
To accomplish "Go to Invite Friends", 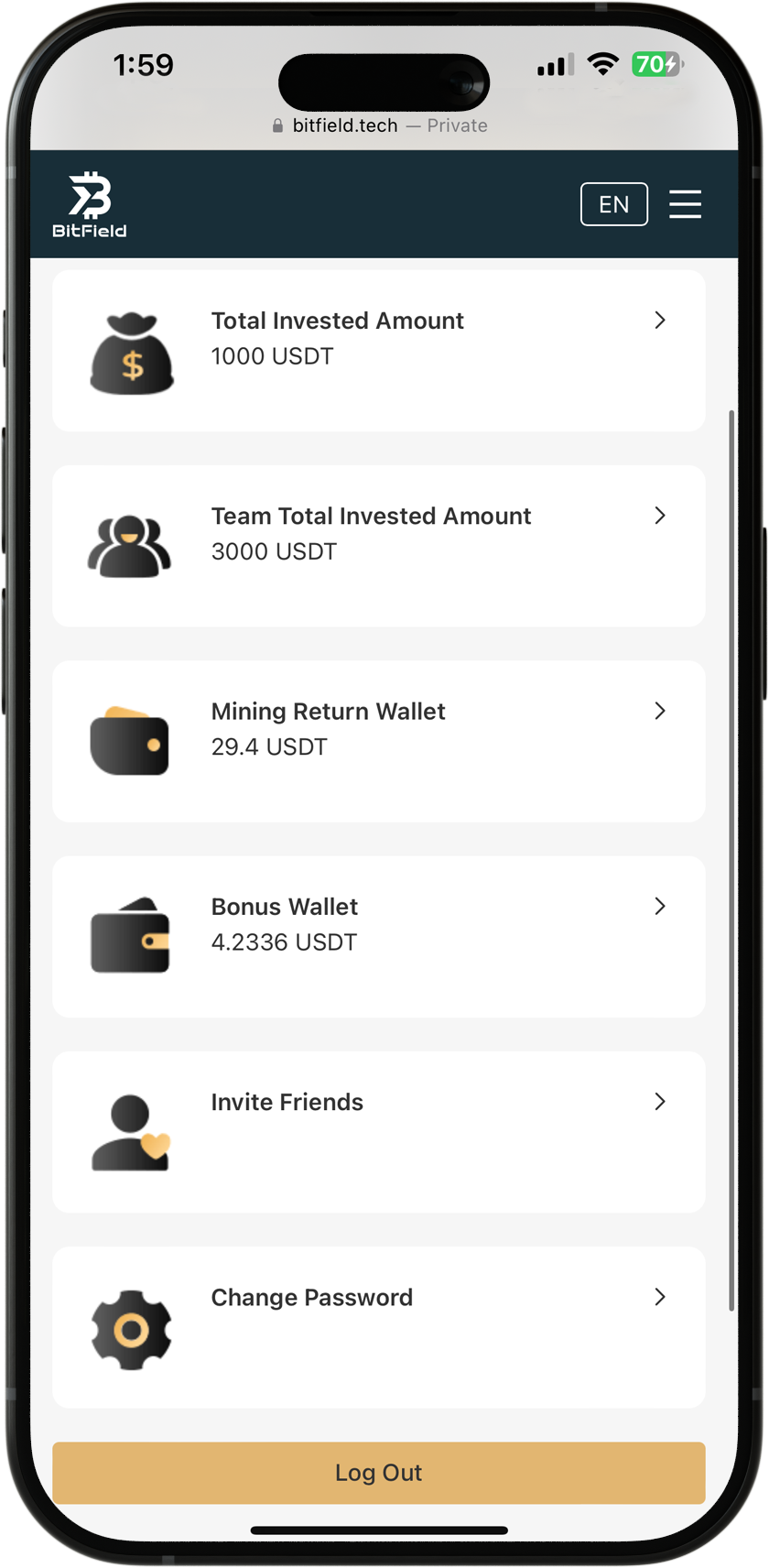I will point(379,1132).
